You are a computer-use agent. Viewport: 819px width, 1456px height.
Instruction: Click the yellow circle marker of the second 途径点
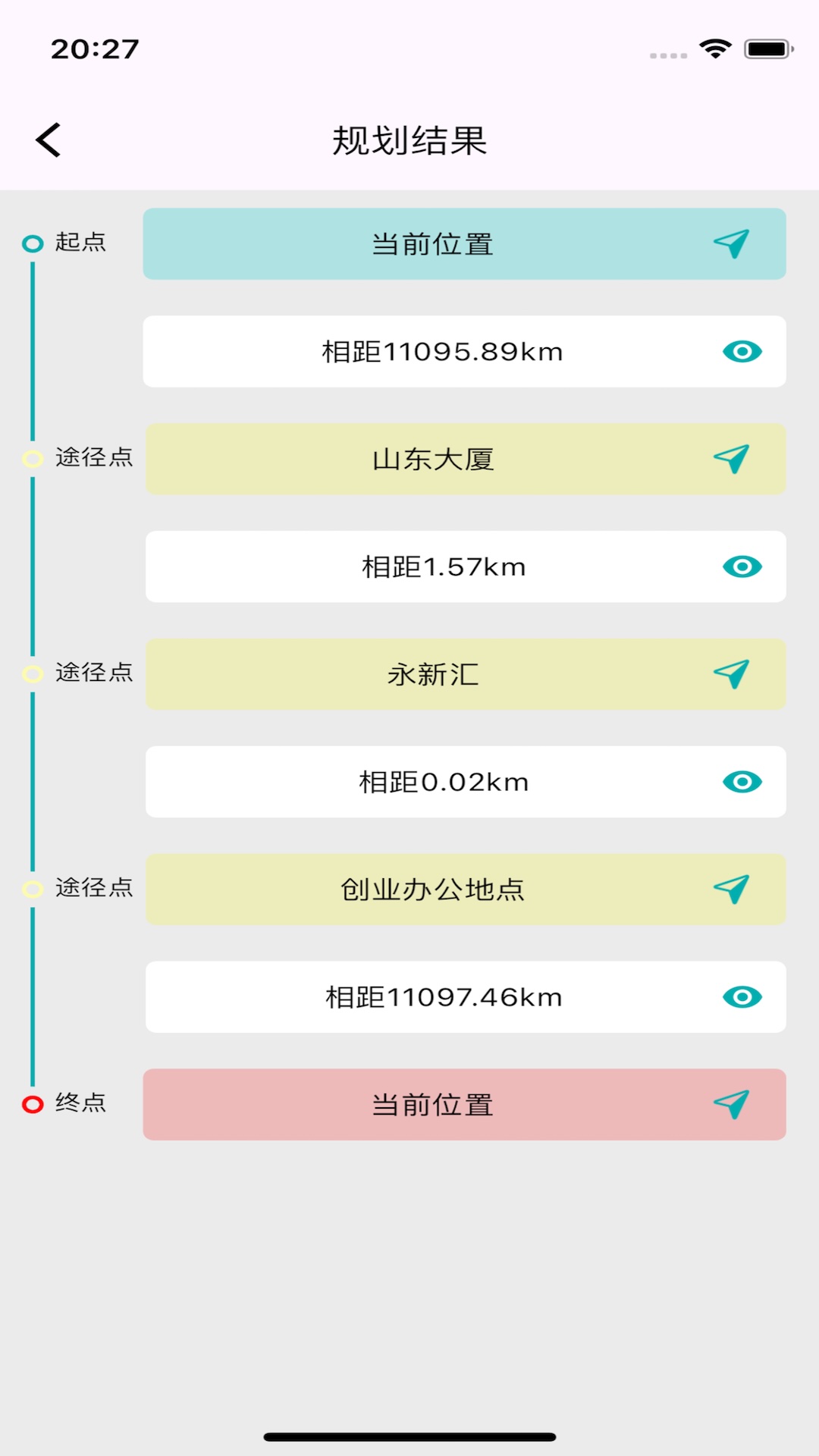[33, 674]
